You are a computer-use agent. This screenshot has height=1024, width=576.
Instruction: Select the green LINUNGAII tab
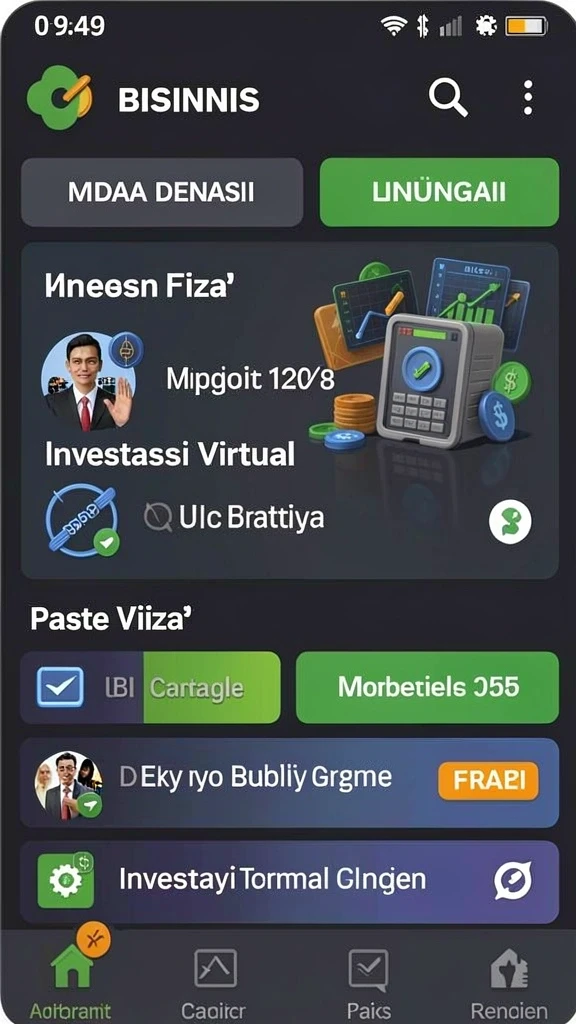click(439, 192)
